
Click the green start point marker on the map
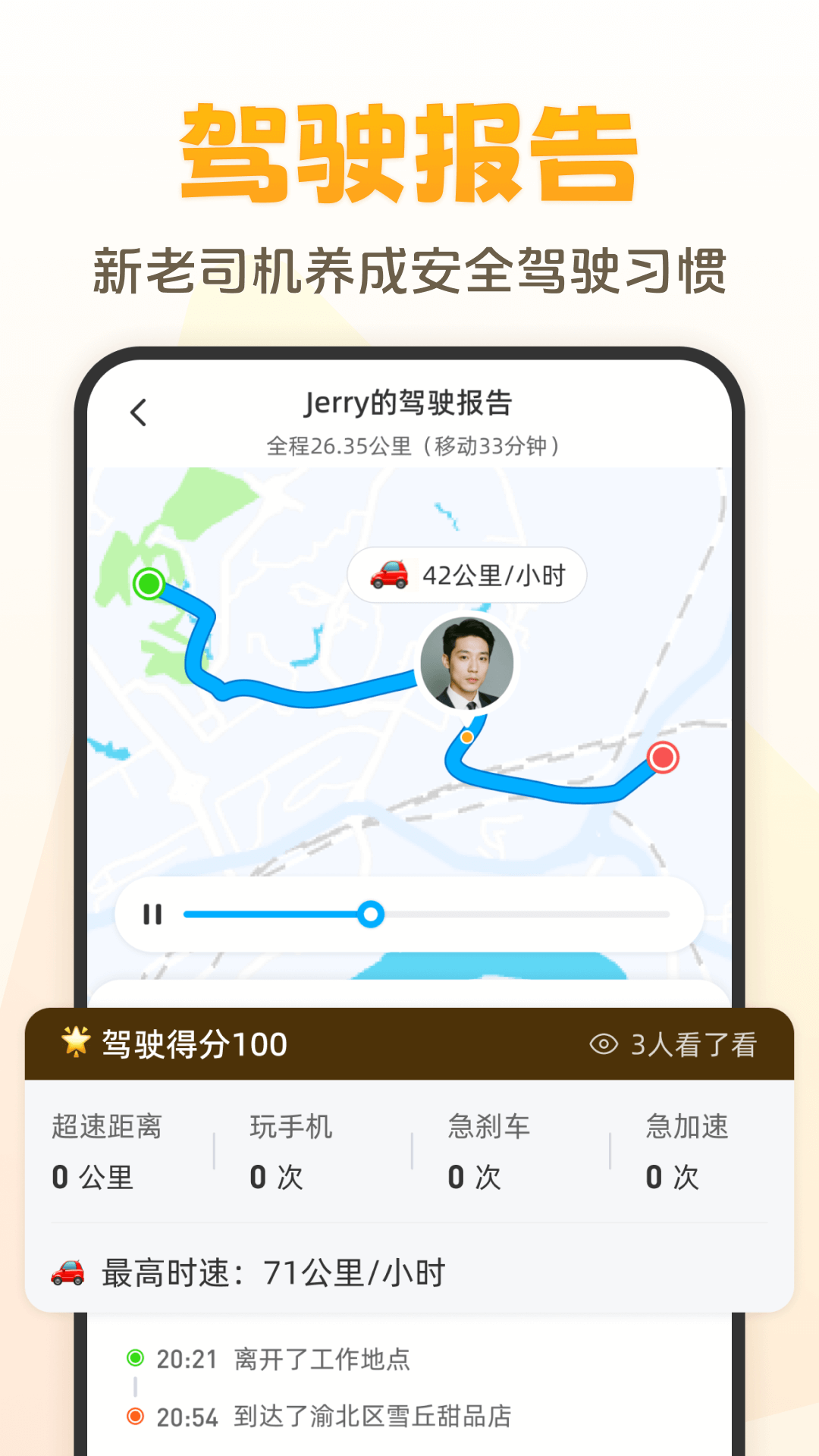(x=149, y=582)
